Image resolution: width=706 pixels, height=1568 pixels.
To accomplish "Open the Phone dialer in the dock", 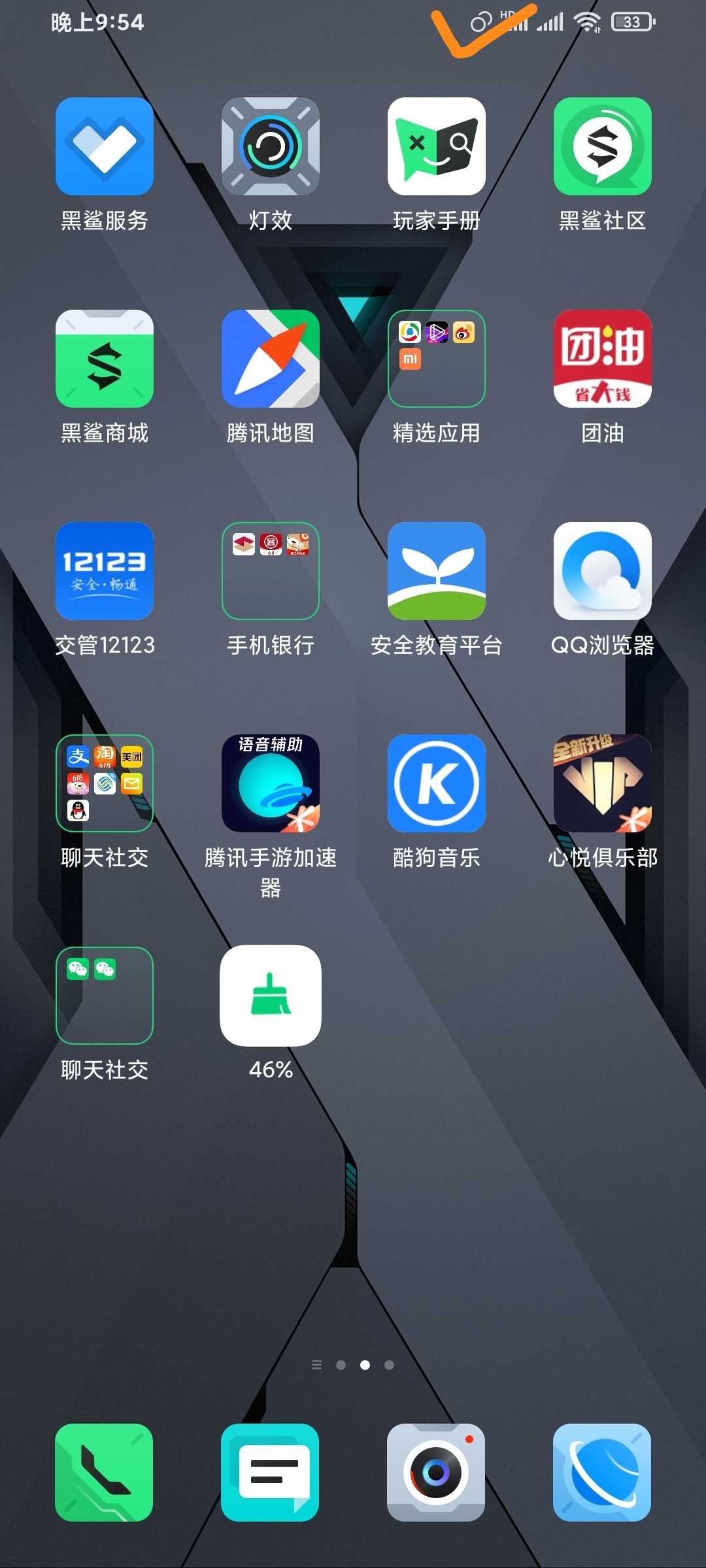I will 104,1473.
